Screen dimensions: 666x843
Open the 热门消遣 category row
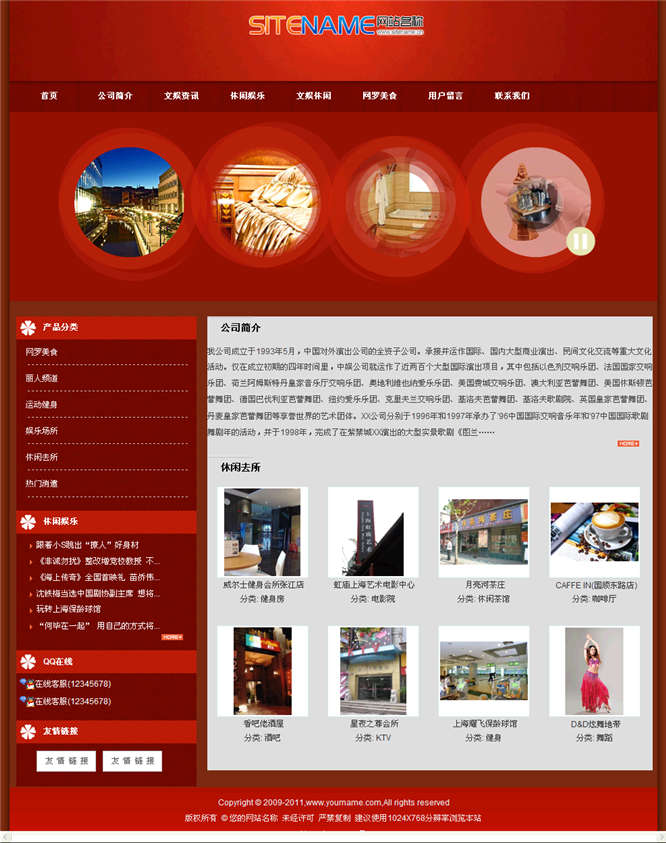click(42, 483)
